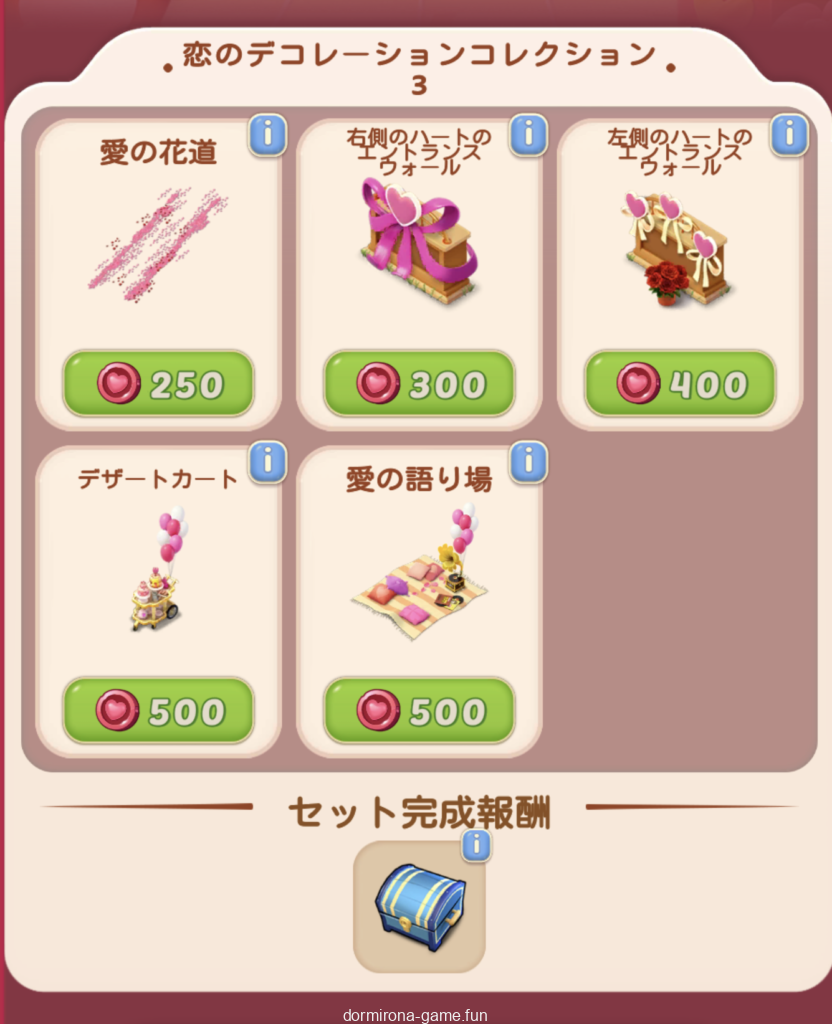Screen dimensions: 832x1024
Task: Tap the blue treasure chest reward
Action: click(419, 908)
